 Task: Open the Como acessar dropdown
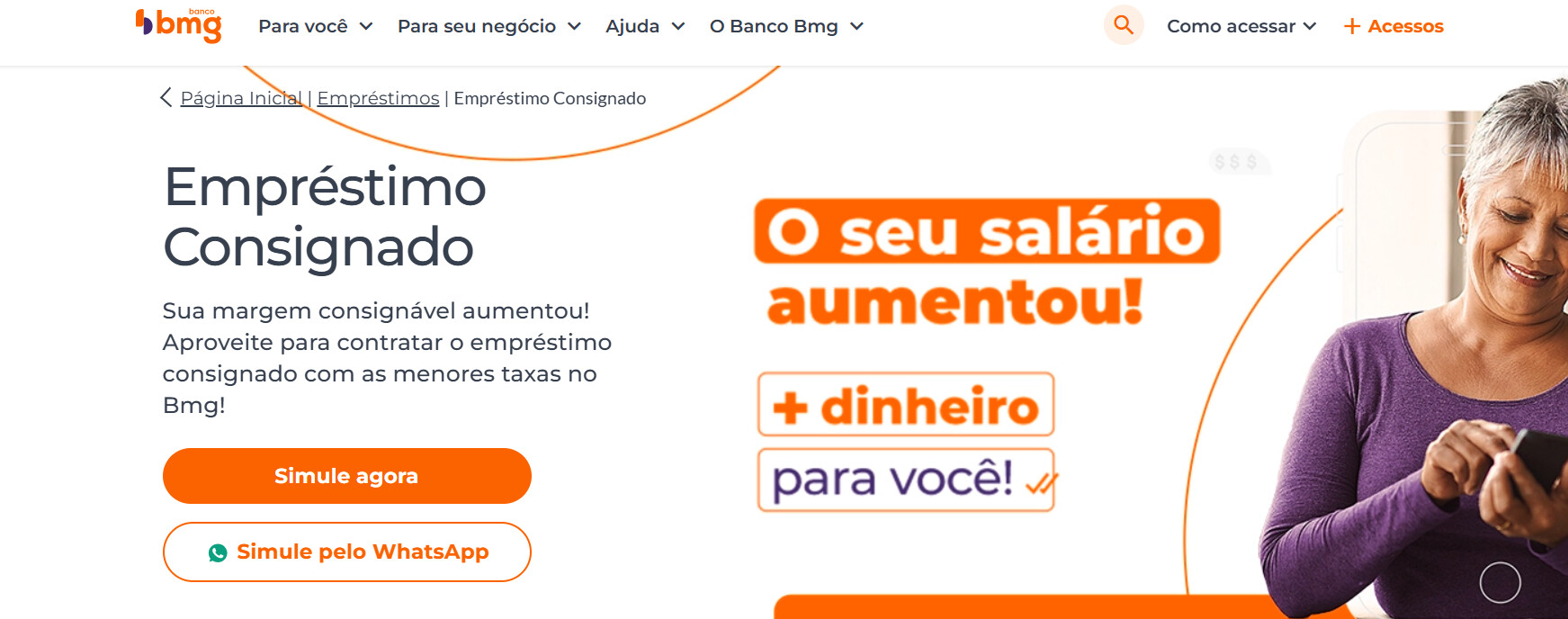pos(1241,27)
